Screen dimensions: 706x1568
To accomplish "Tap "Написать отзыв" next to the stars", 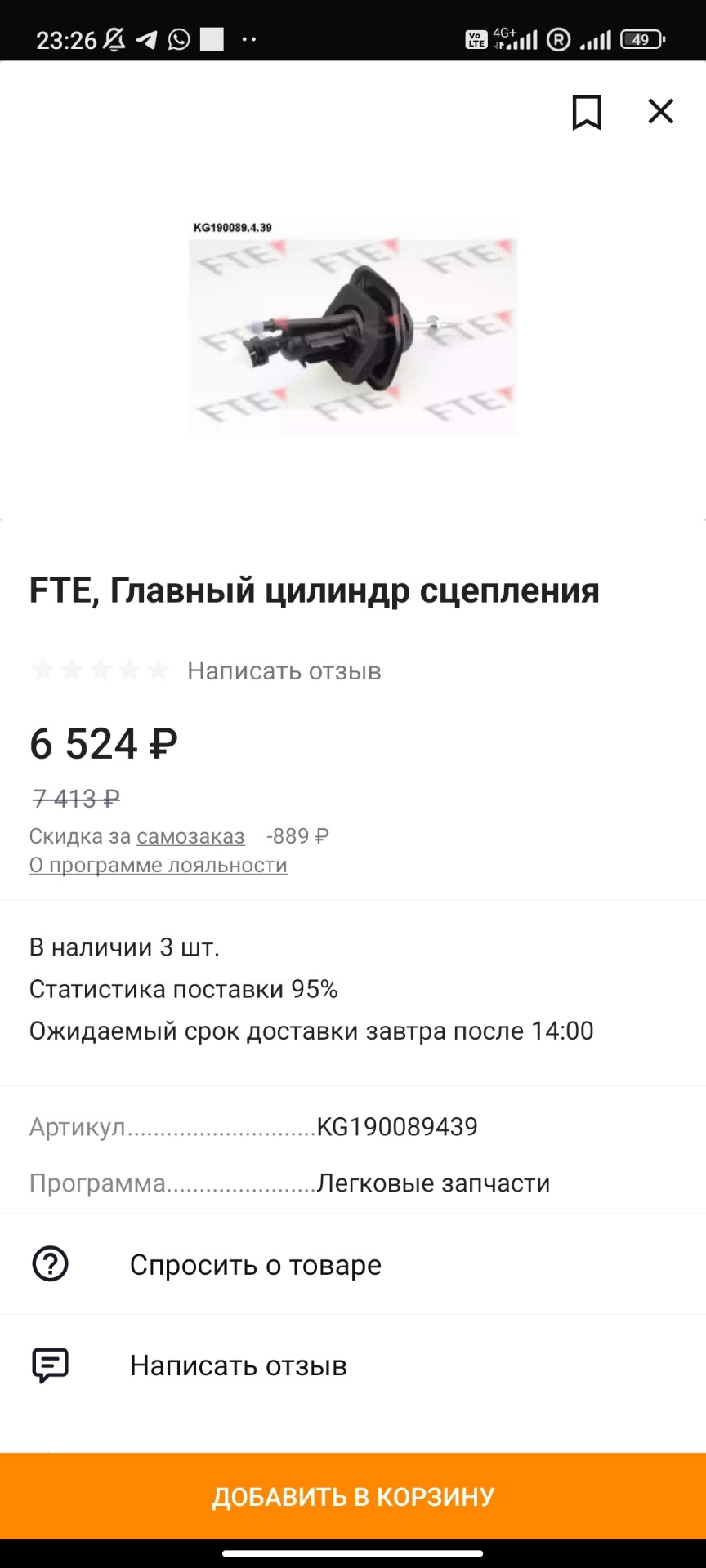I will point(284,670).
